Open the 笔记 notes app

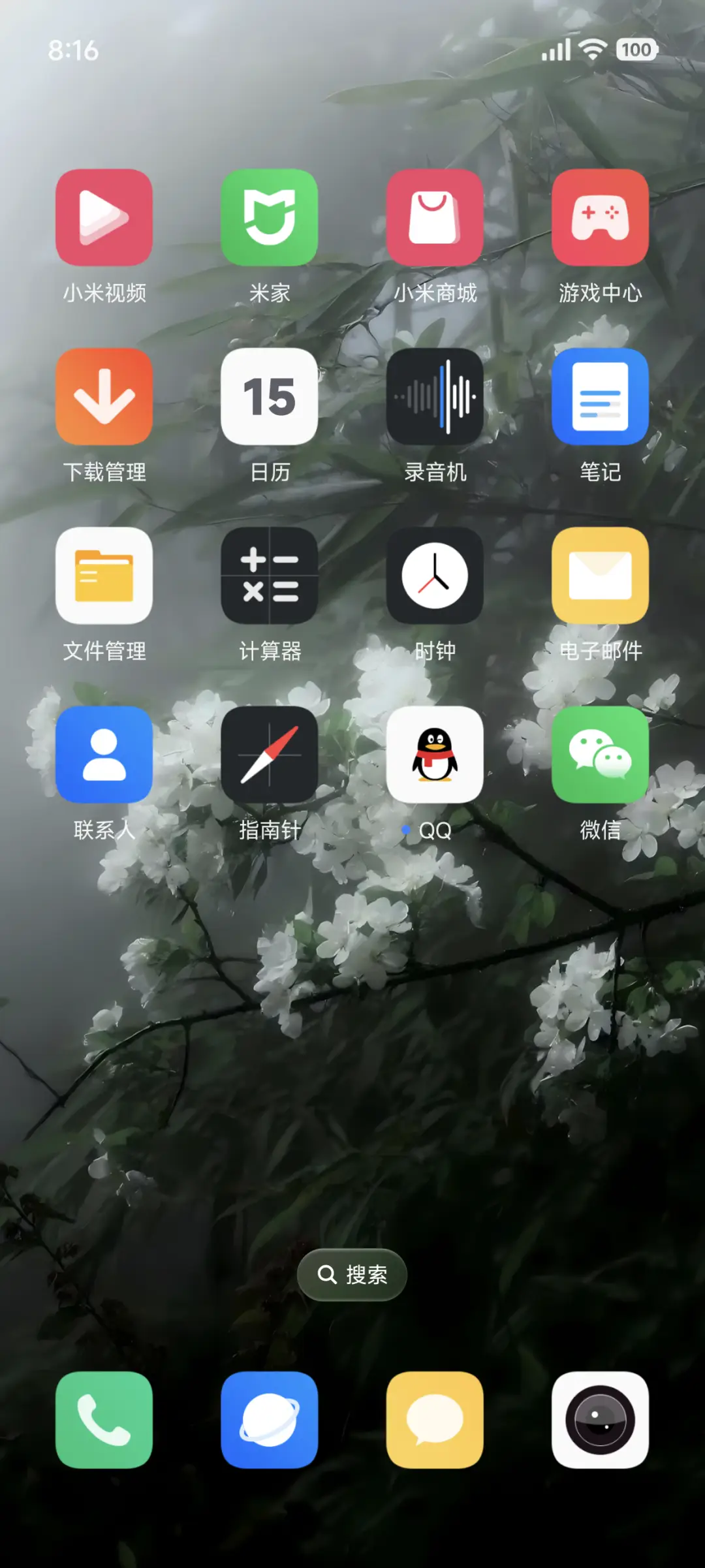(x=601, y=397)
